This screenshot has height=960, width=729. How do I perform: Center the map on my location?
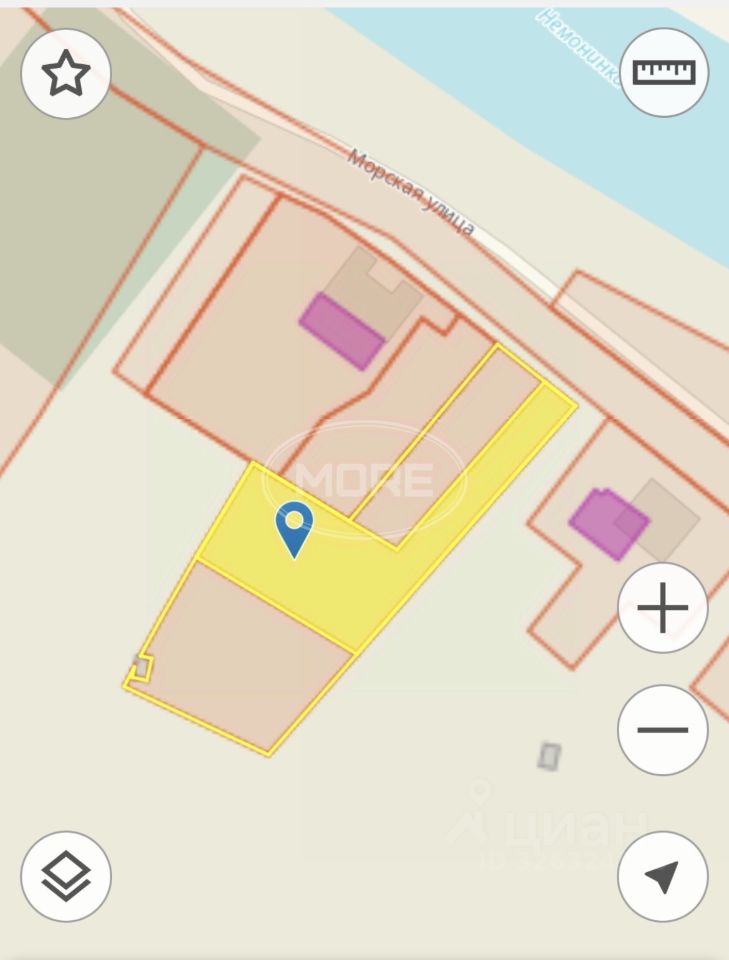(662, 876)
